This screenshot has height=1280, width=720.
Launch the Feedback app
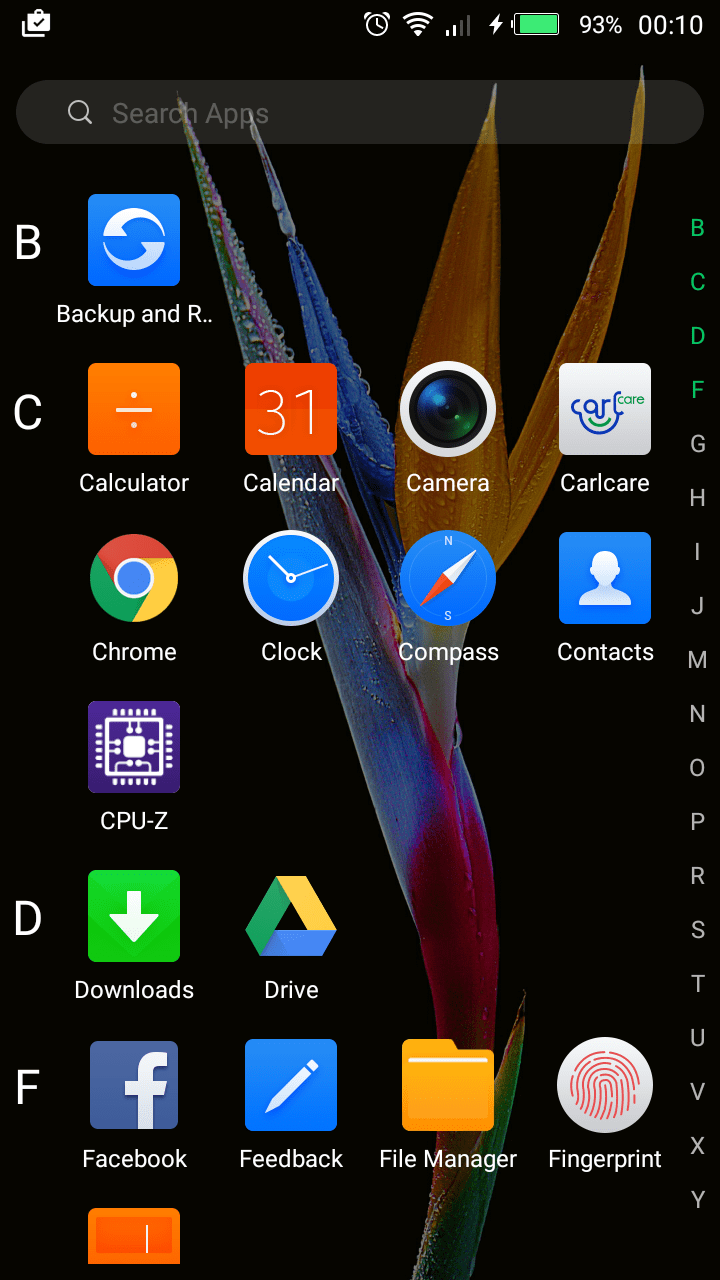[x=291, y=1086]
